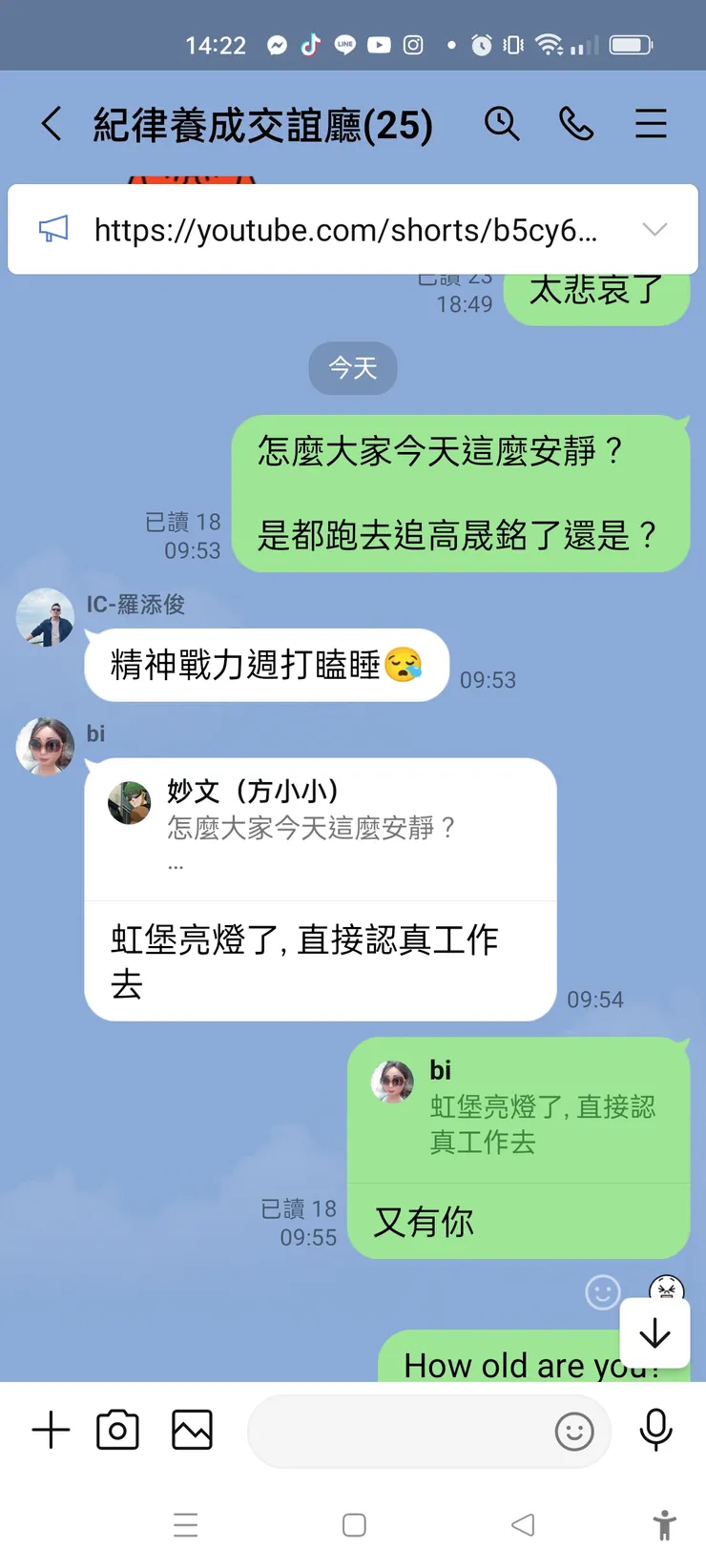Open the camera to take a photo
The width and height of the screenshot is (706, 1568).
pyautogui.click(x=117, y=1429)
